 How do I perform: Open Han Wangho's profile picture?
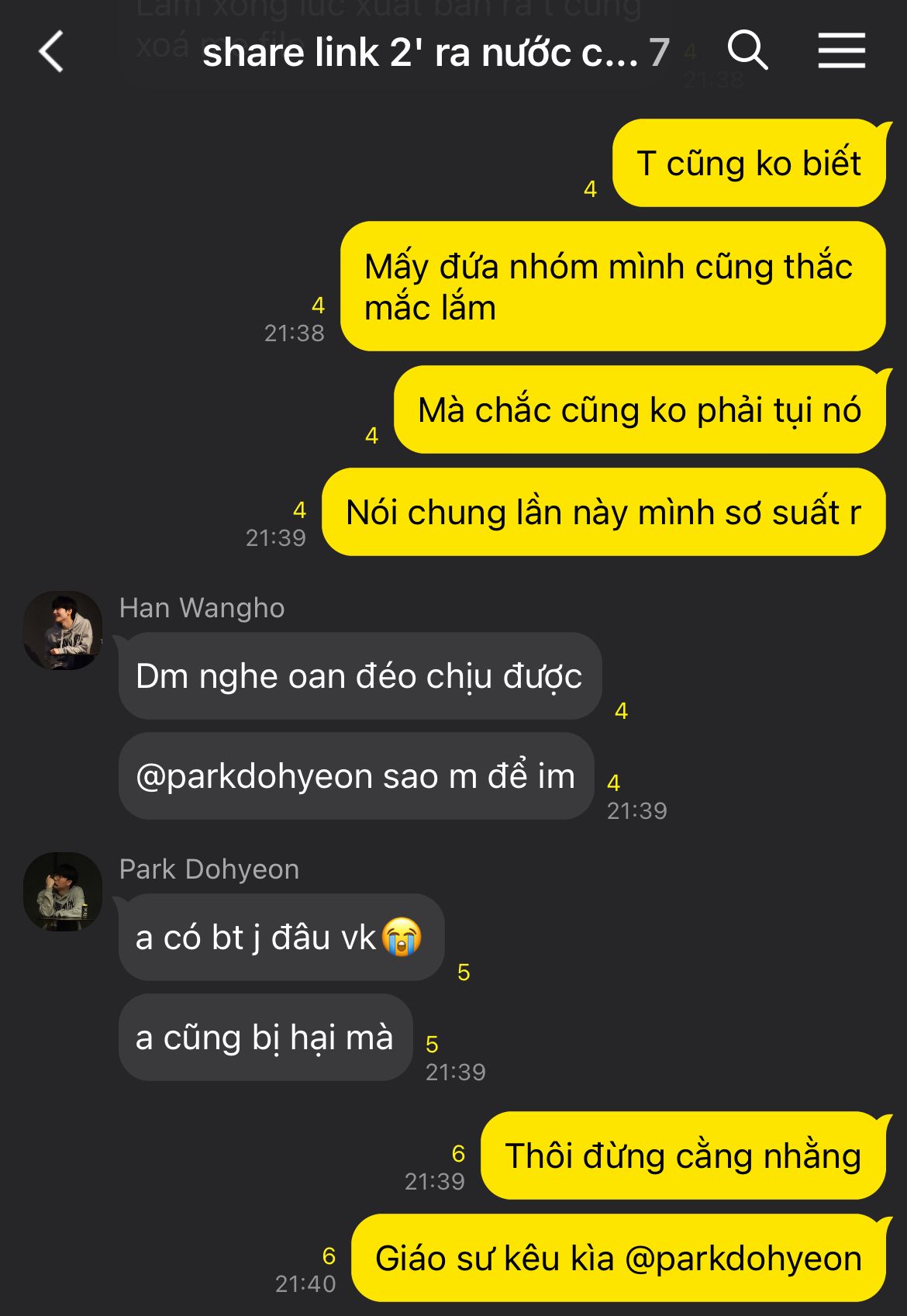click(63, 630)
